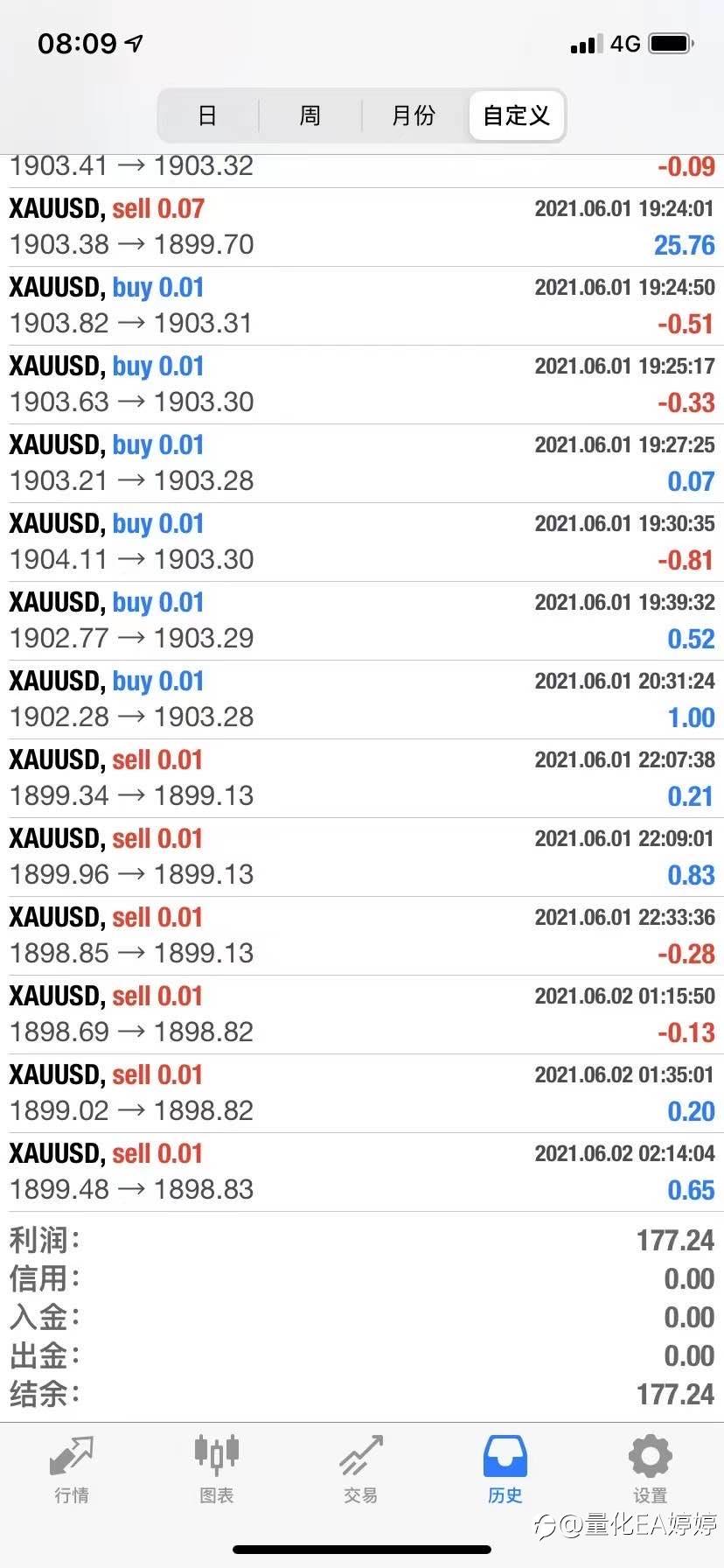Tap the 历史 history tab
Screen dimensions: 724x1568
point(505,1468)
